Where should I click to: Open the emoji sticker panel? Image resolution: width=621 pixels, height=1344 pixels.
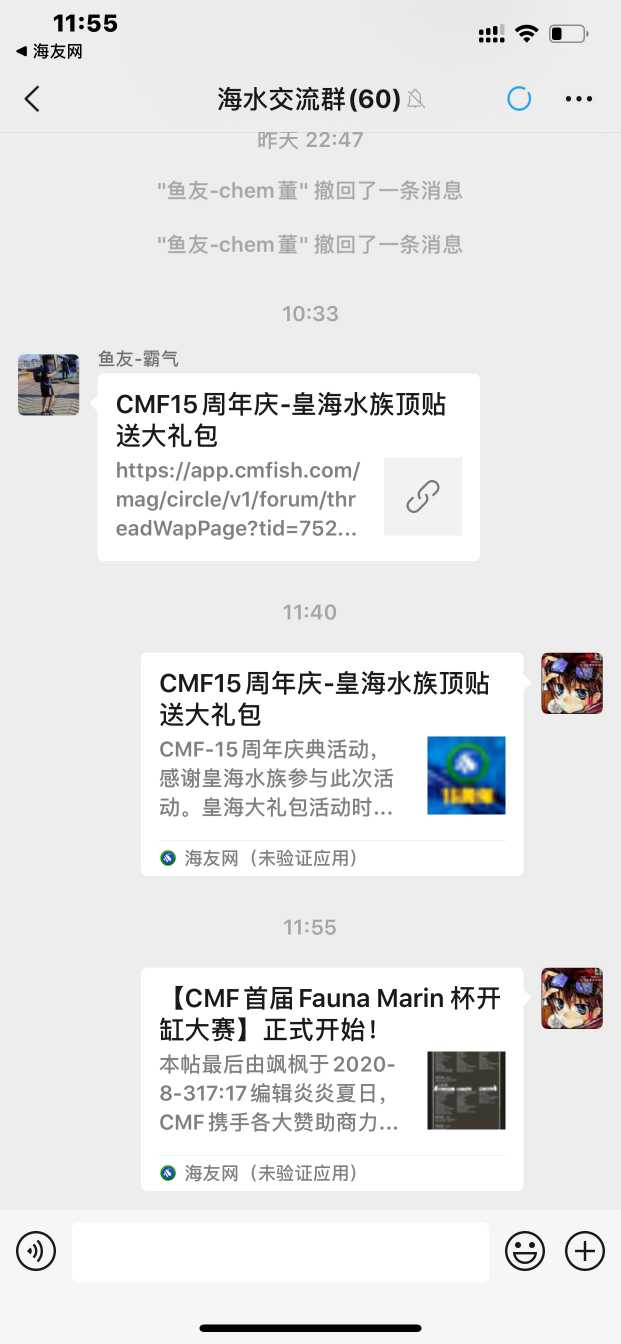(525, 1251)
